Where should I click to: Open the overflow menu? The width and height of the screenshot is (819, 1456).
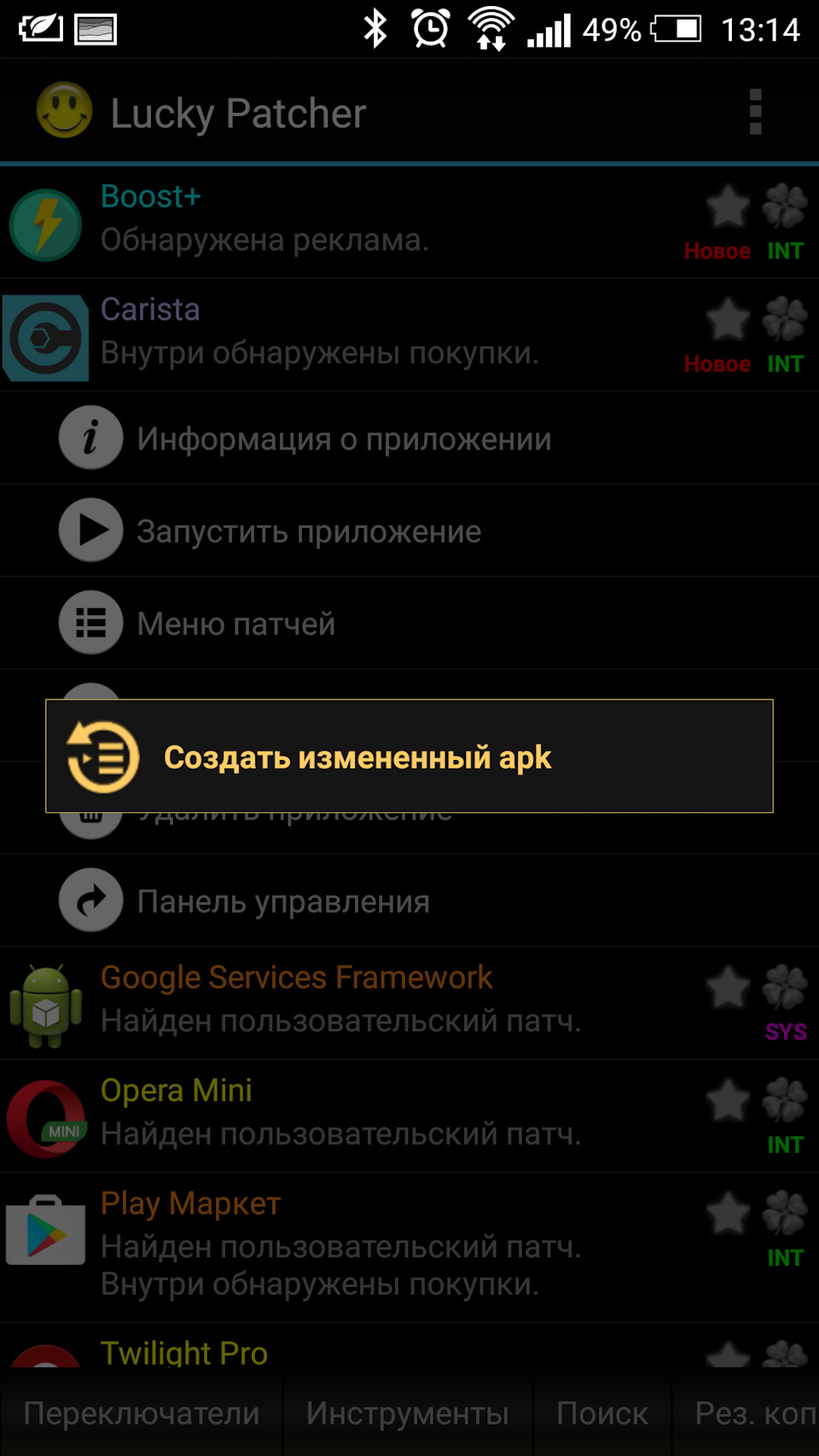(755, 112)
